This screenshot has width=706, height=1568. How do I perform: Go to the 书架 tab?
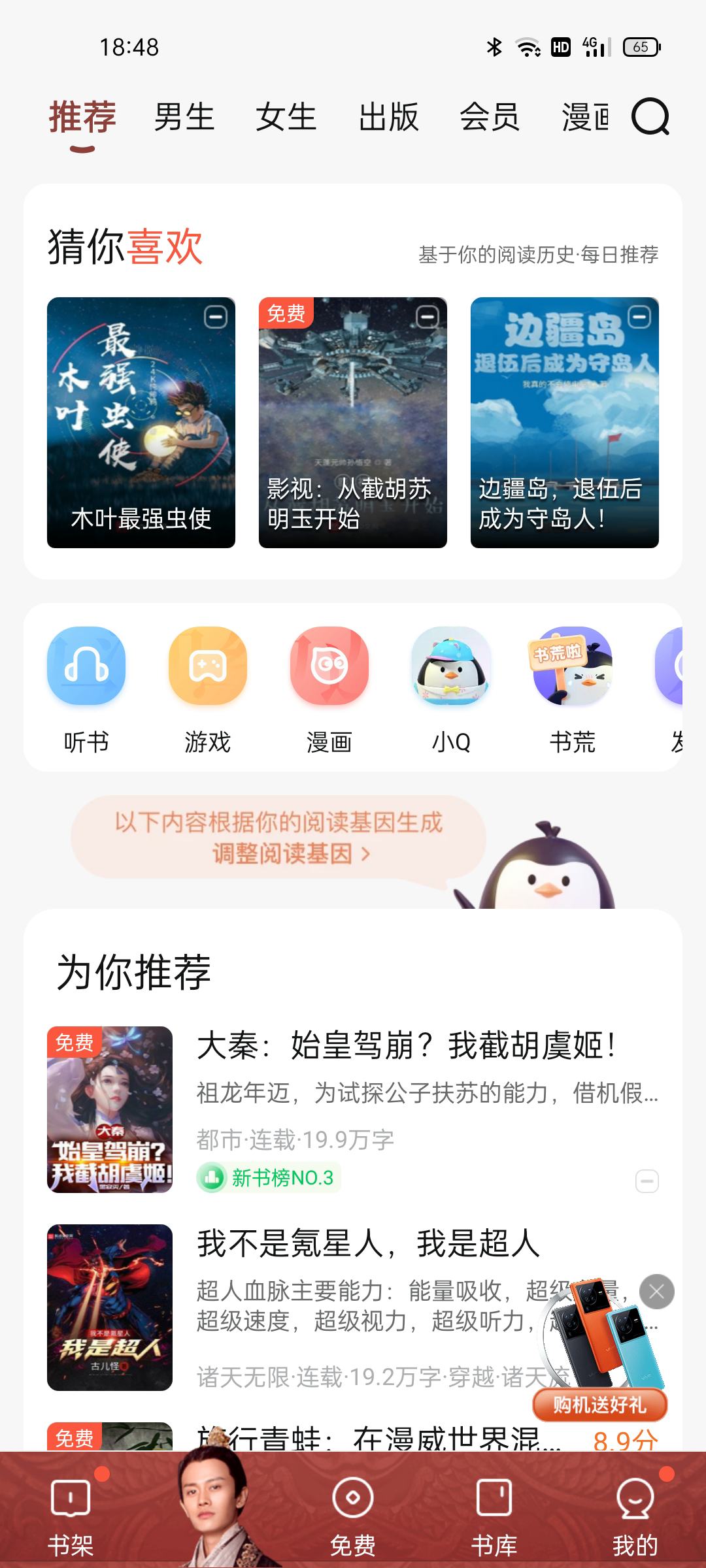pos(71,1516)
